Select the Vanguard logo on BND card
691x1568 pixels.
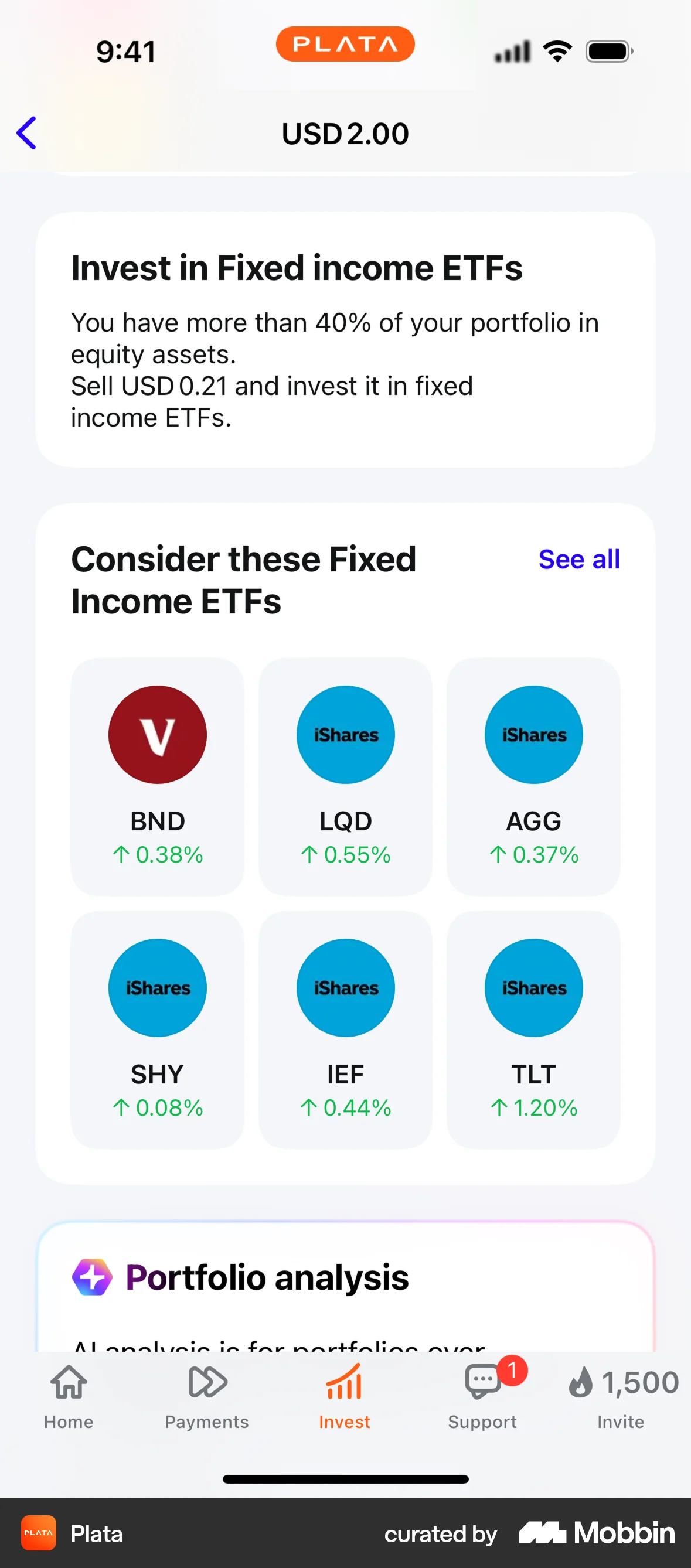tap(157, 734)
